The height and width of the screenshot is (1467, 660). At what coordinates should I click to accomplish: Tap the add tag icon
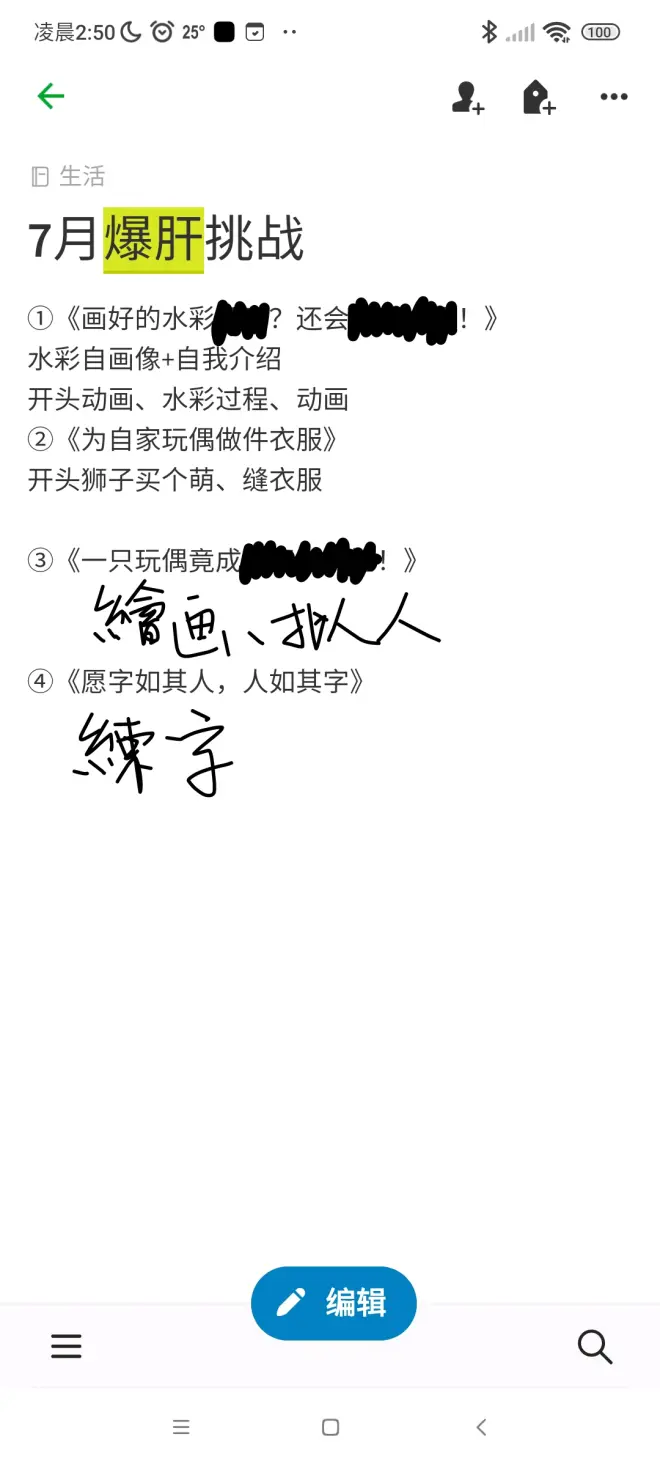[539, 97]
